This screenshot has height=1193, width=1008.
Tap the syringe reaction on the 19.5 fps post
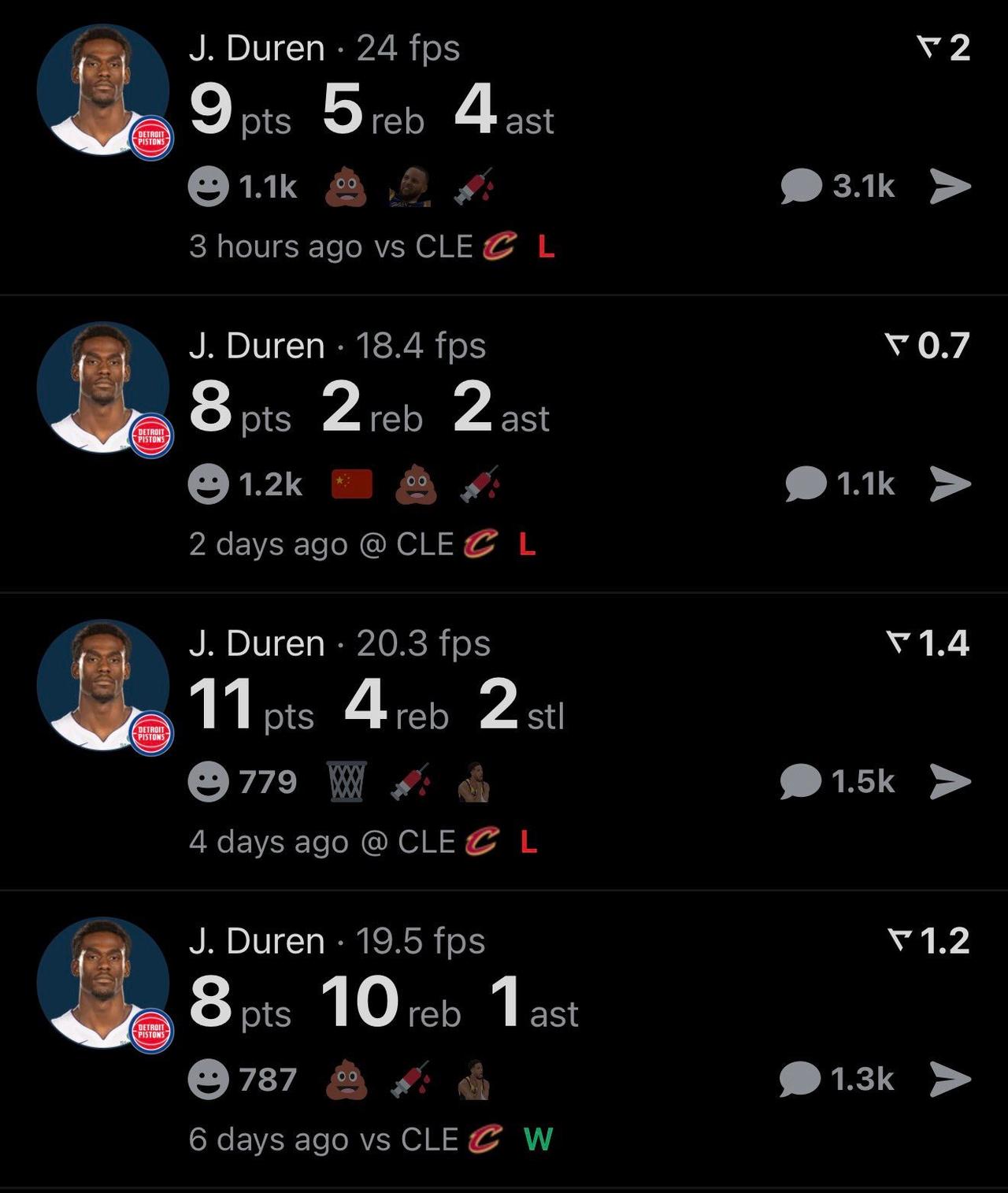pos(410,1080)
